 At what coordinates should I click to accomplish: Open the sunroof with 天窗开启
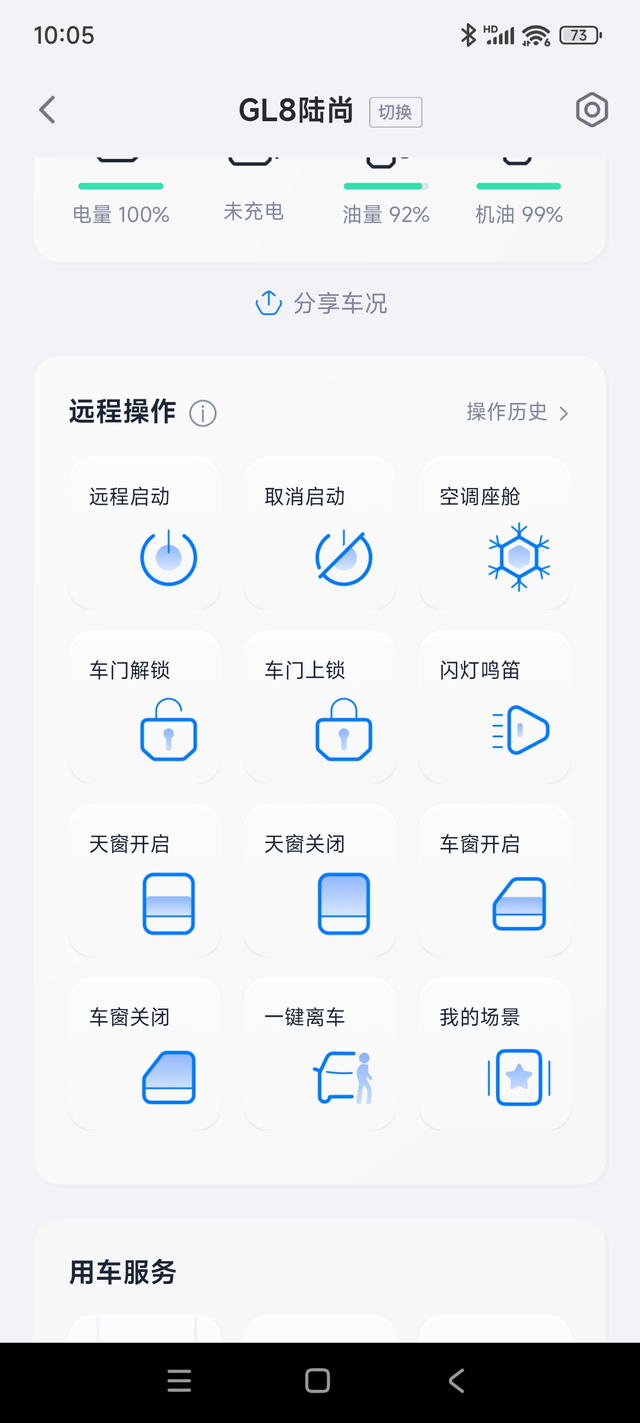tap(145, 880)
